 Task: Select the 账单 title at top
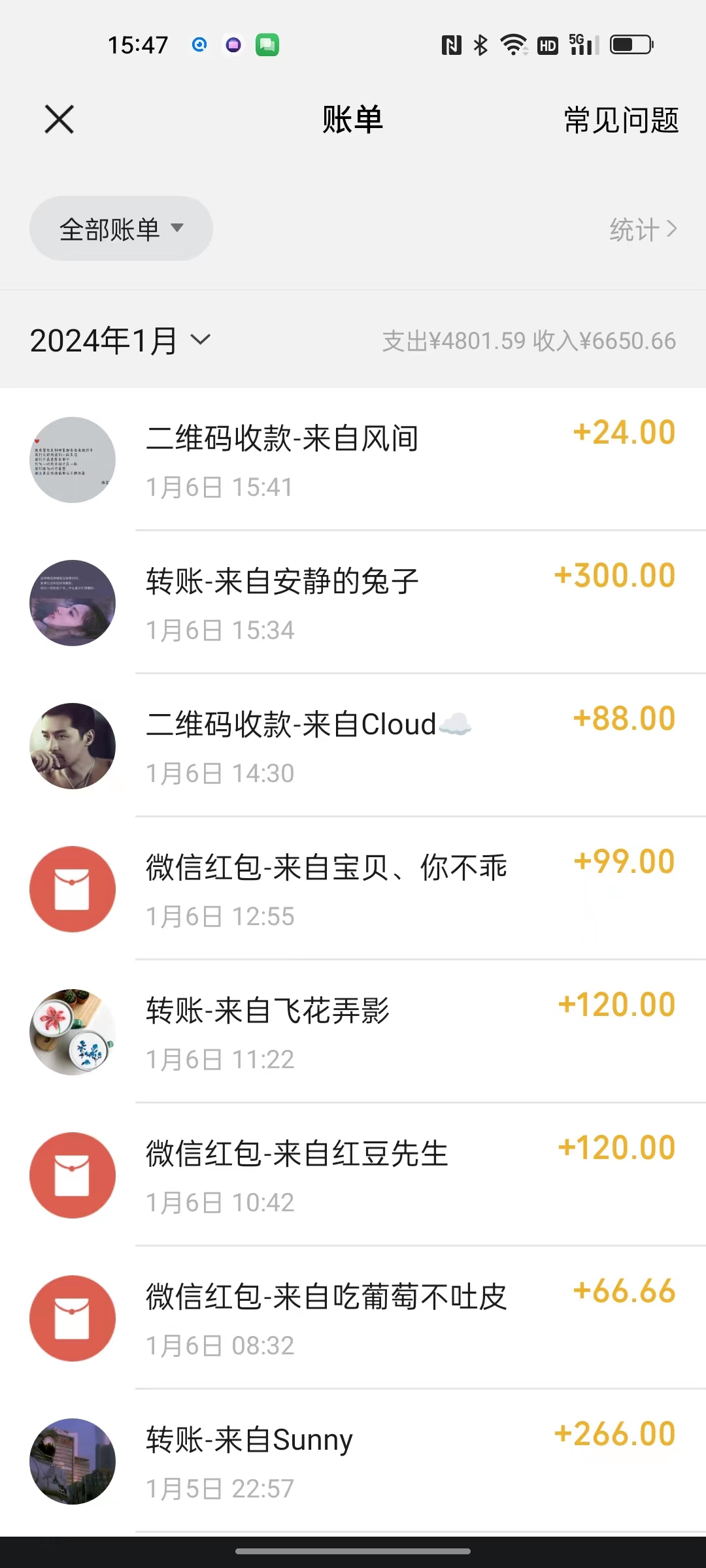(x=352, y=120)
